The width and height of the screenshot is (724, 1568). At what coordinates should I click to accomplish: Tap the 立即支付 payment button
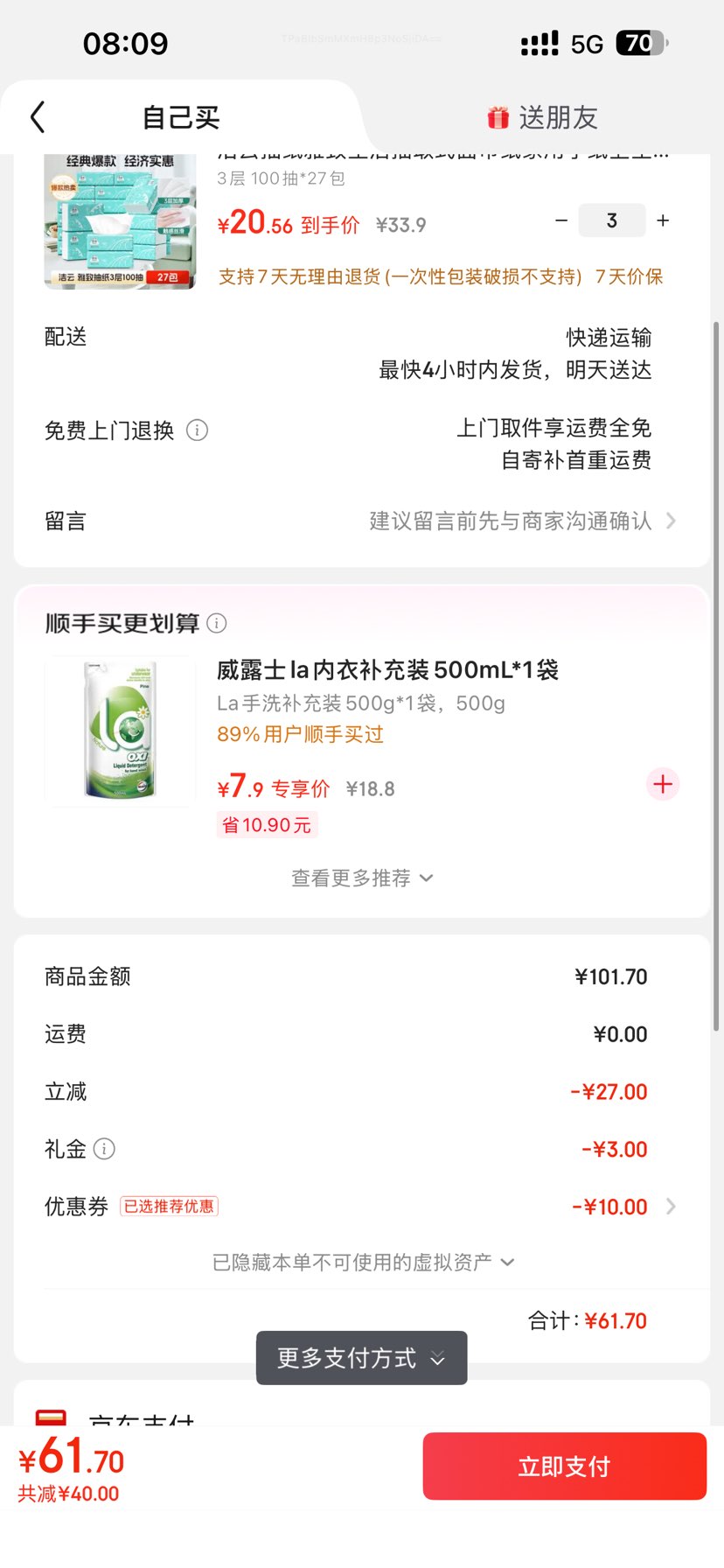pos(563,1466)
